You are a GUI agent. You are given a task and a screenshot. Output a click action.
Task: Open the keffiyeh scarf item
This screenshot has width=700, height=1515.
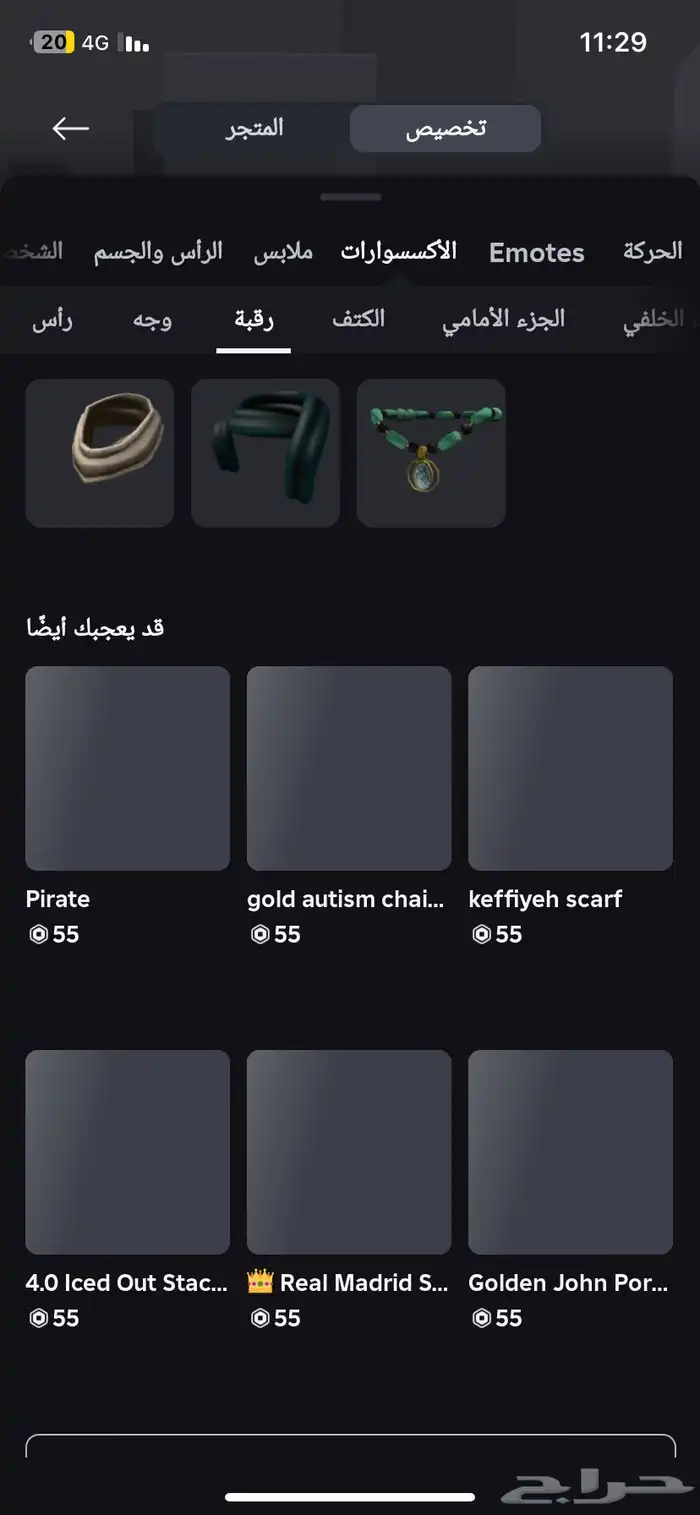[x=570, y=768]
